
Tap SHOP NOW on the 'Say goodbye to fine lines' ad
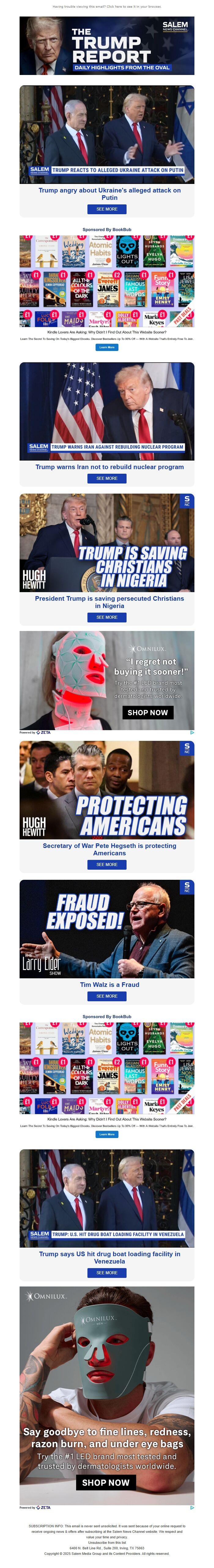pyautogui.click(x=106, y=1483)
